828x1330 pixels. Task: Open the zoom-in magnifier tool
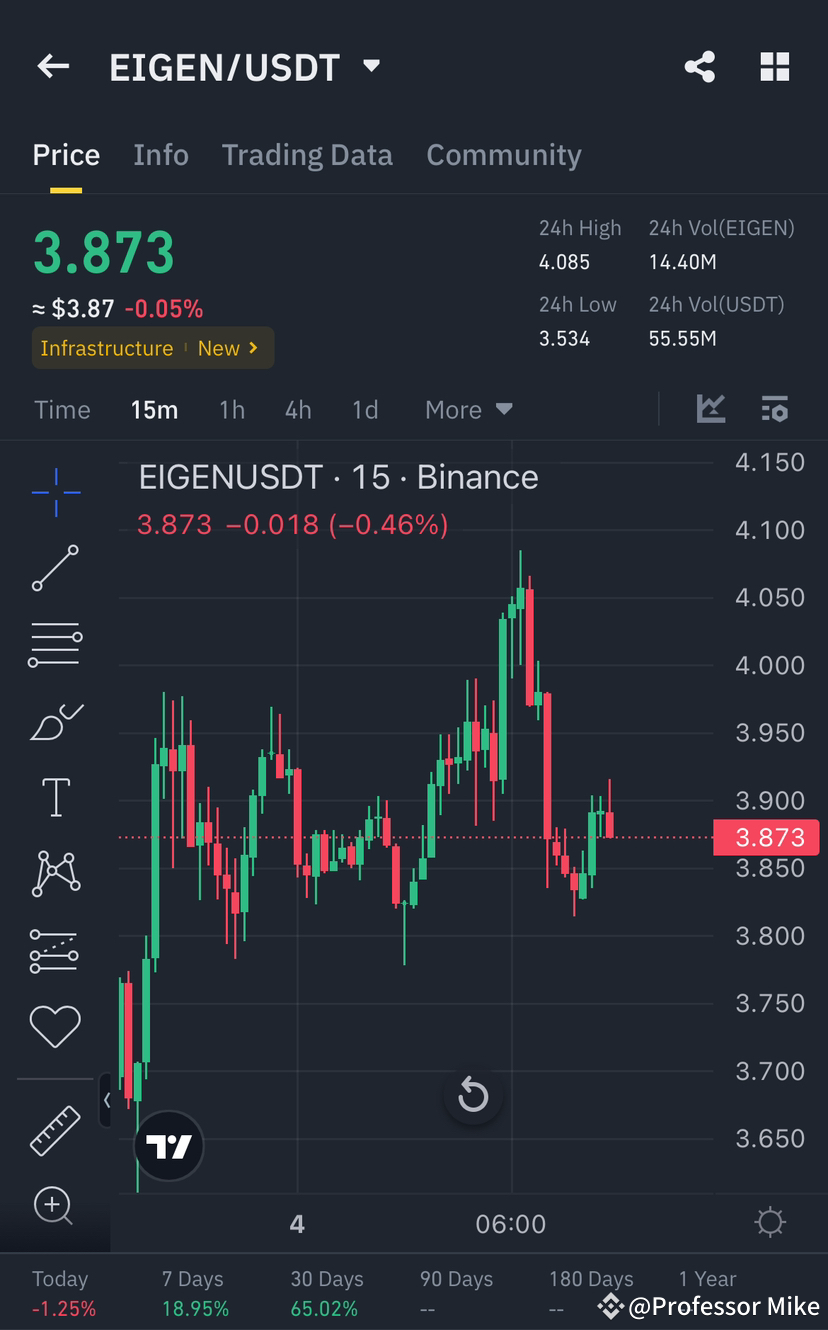tap(55, 1206)
